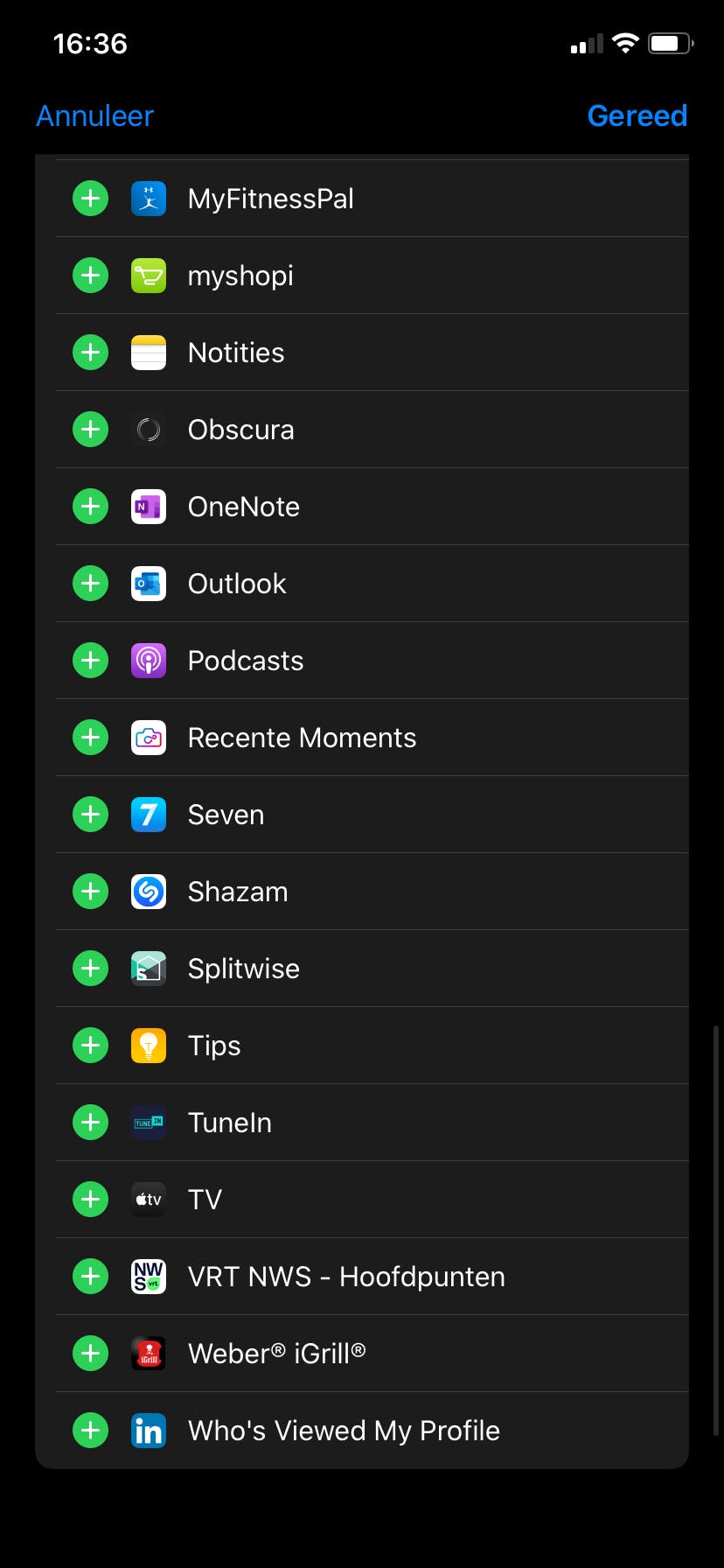Image resolution: width=724 pixels, height=1568 pixels.
Task: Add the Obscura widget
Action: pos(90,430)
